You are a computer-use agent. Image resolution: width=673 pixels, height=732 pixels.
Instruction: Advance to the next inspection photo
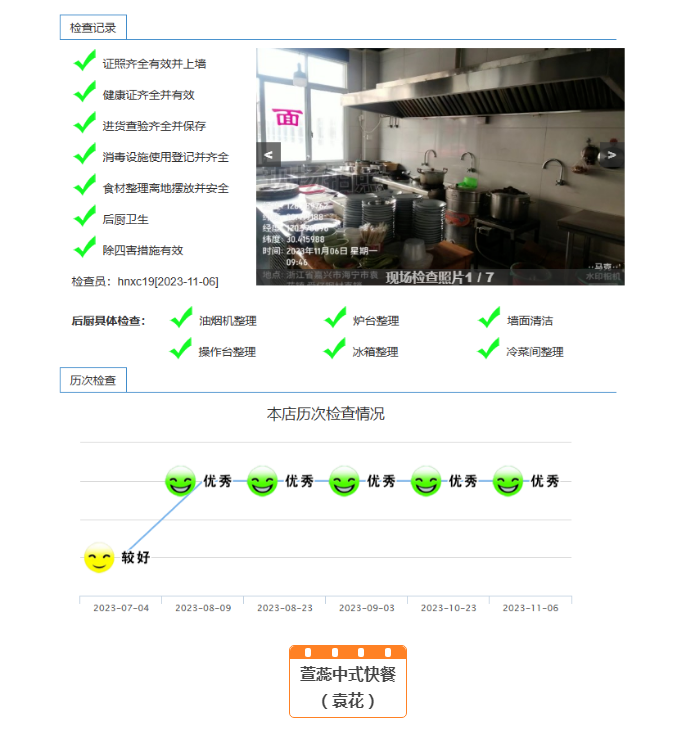[x=612, y=155]
